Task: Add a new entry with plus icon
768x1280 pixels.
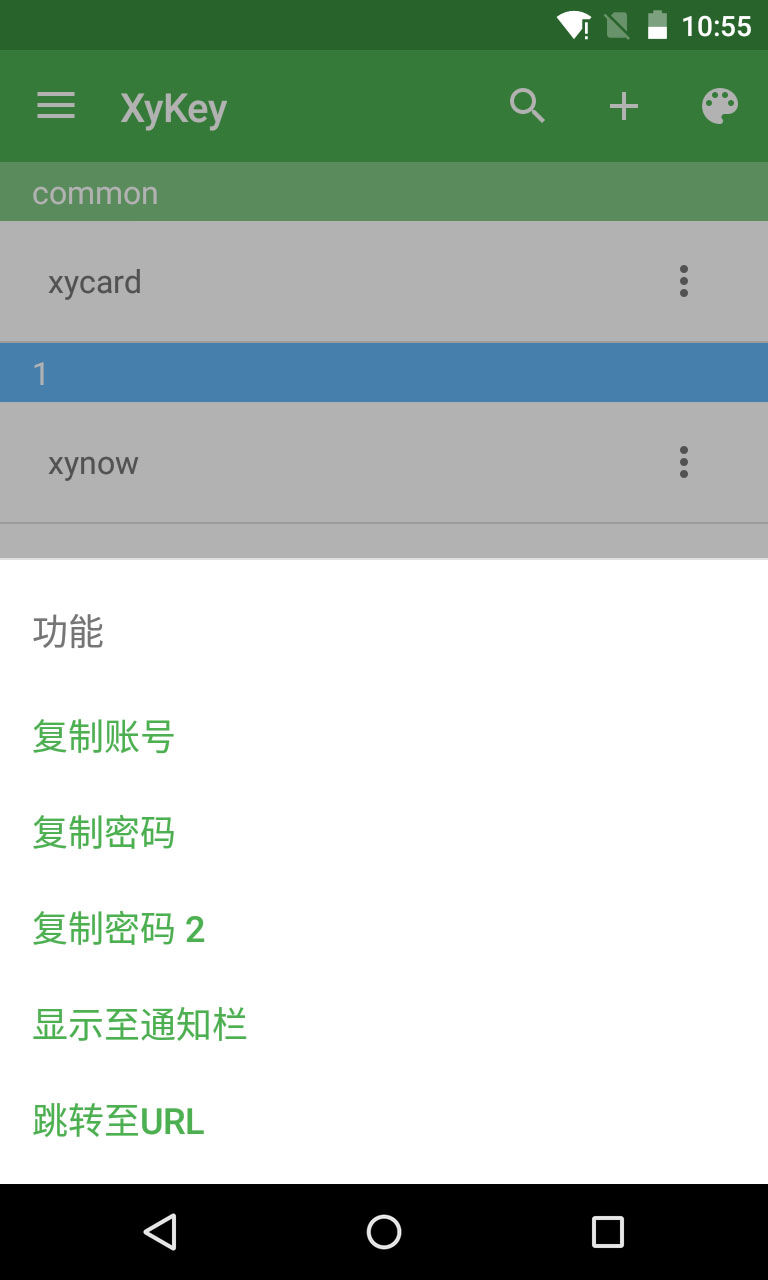Action: [623, 105]
